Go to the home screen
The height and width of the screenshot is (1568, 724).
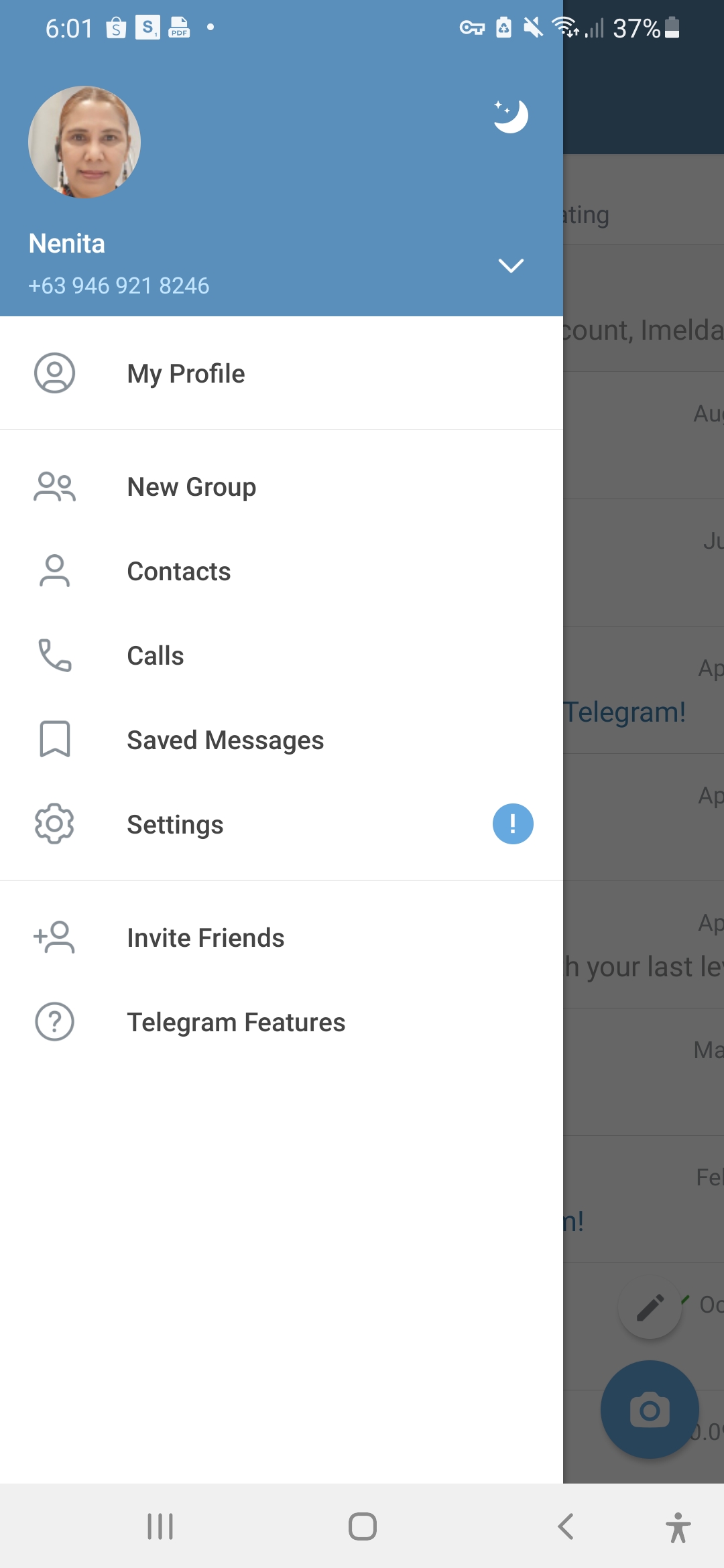pyautogui.click(x=362, y=1526)
